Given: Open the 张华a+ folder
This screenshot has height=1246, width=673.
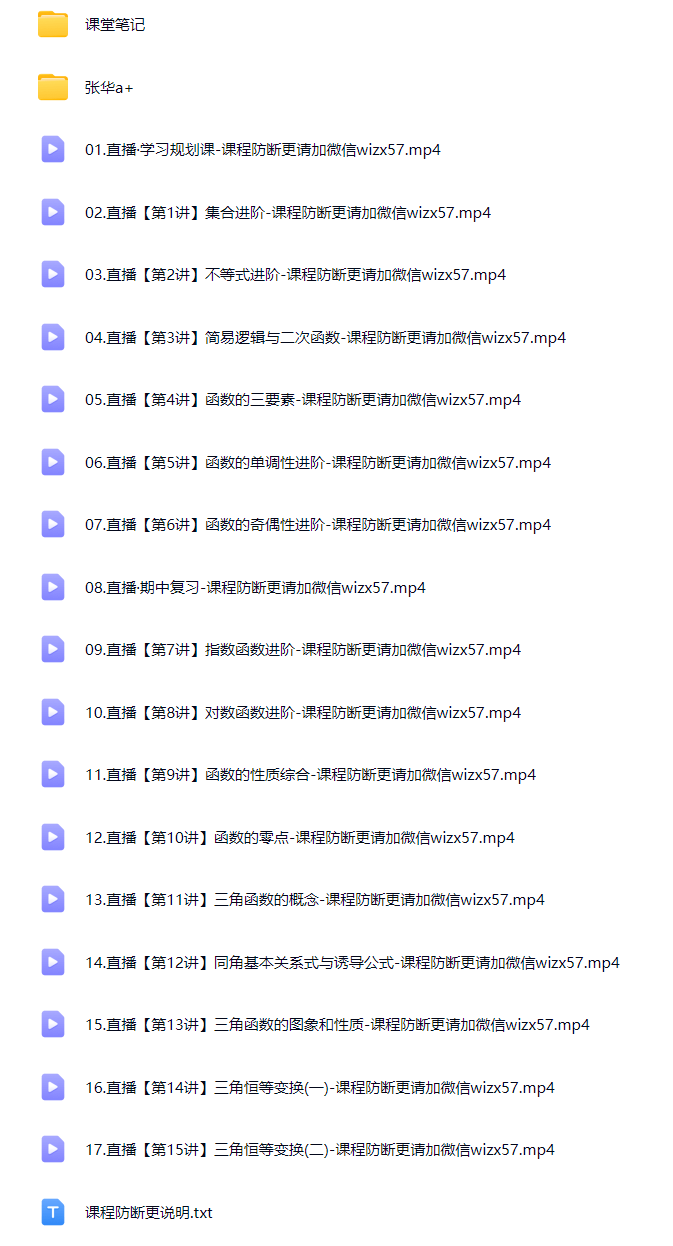Looking at the screenshot, I should point(109,88).
